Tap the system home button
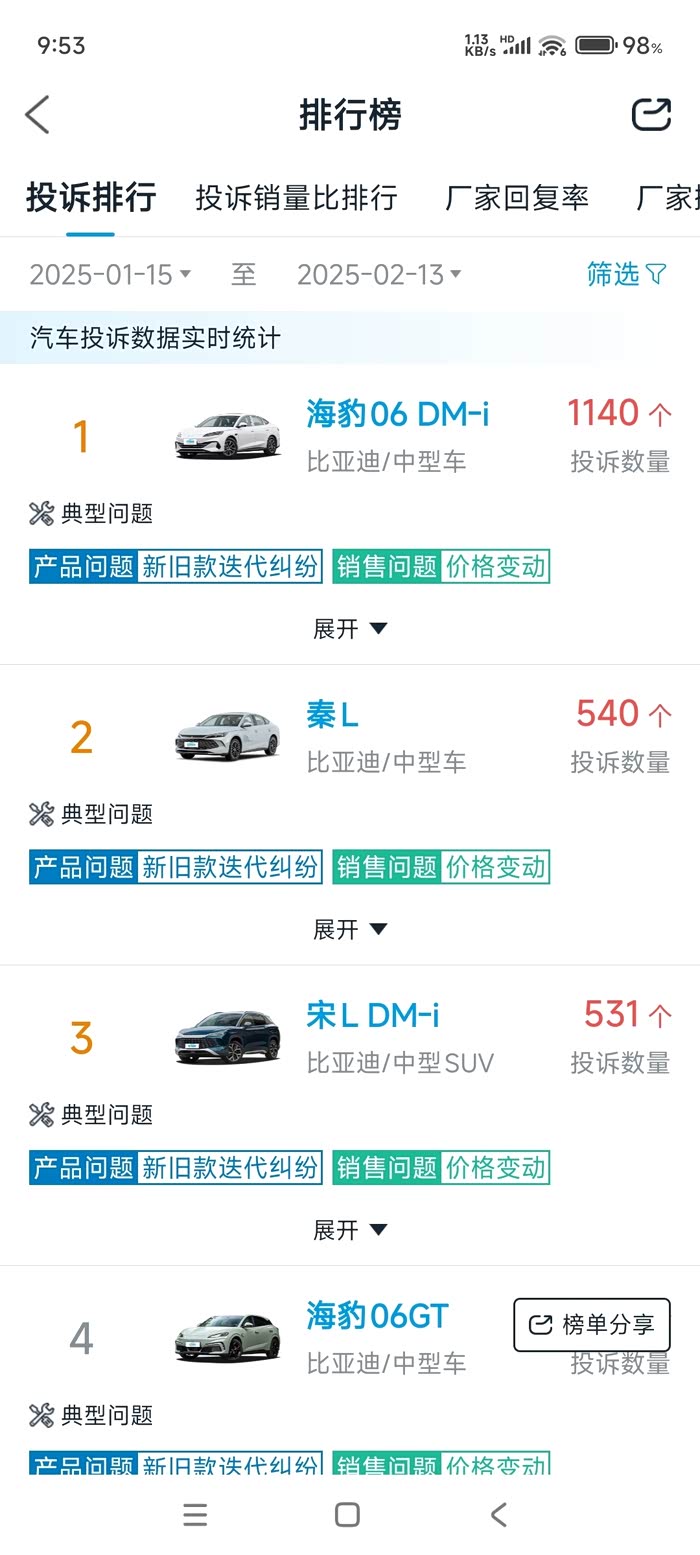 pyautogui.click(x=347, y=1514)
